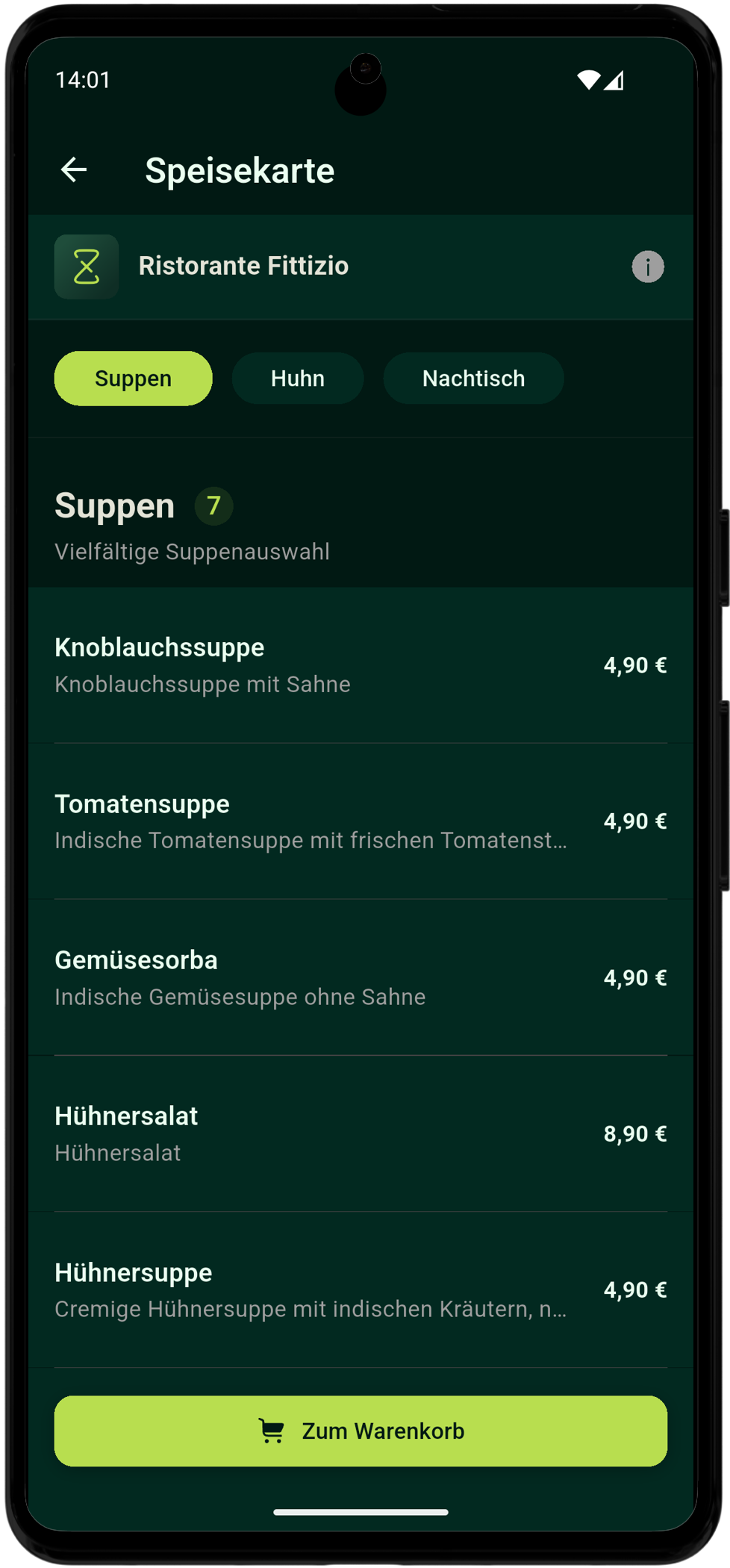Tap the Hühnersuppe entry

click(x=361, y=1289)
